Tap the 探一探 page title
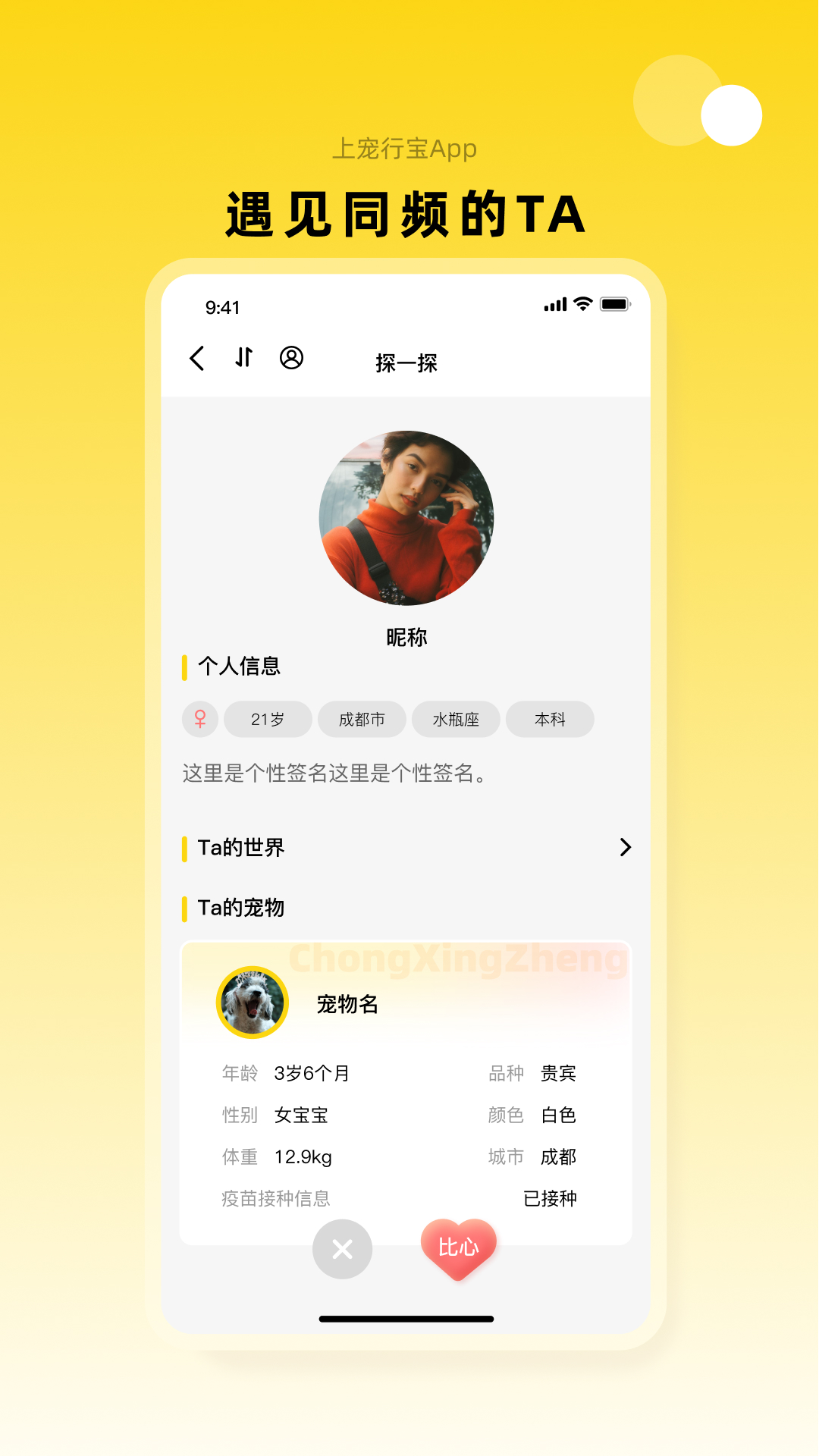The height and width of the screenshot is (1456, 819). (407, 364)
